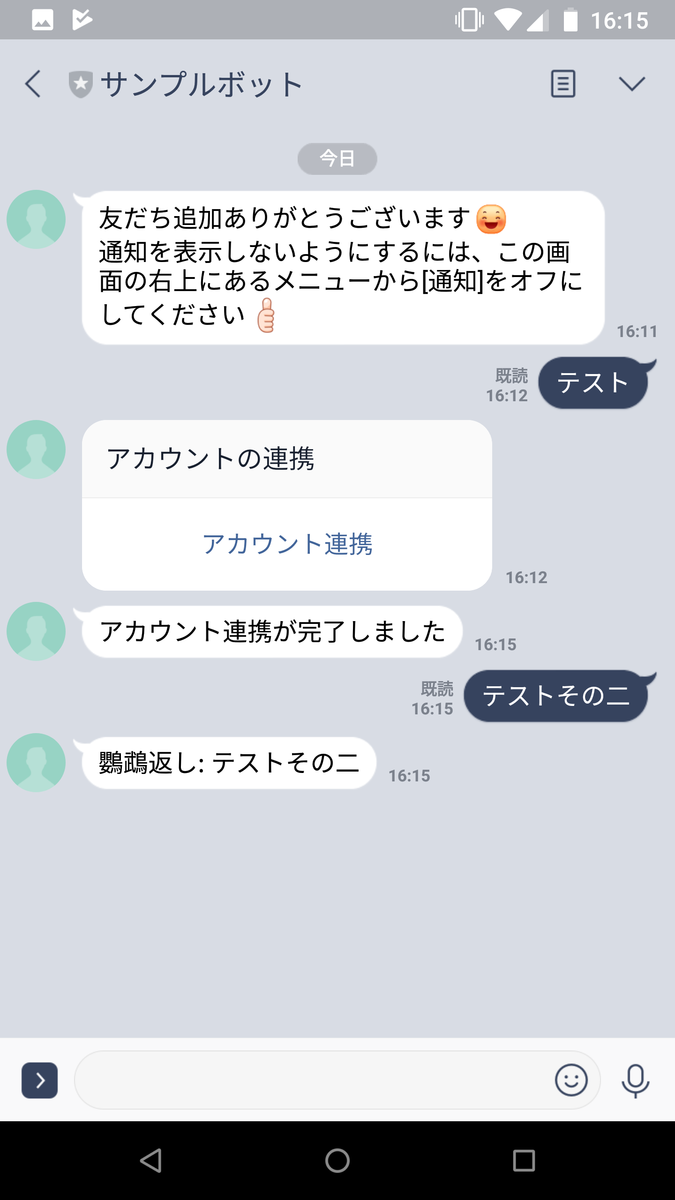This screenshot has width=675, height=1200.
Task: Tap the アカウント連携 link button
Action: [287, 544]
